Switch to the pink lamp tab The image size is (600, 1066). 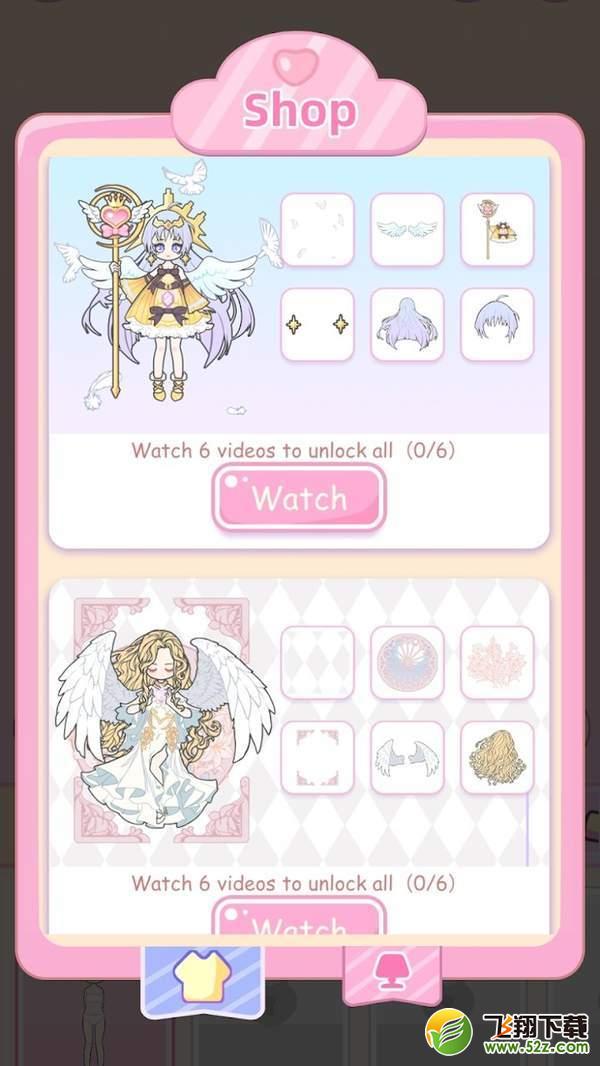click(x=391, y=974)
